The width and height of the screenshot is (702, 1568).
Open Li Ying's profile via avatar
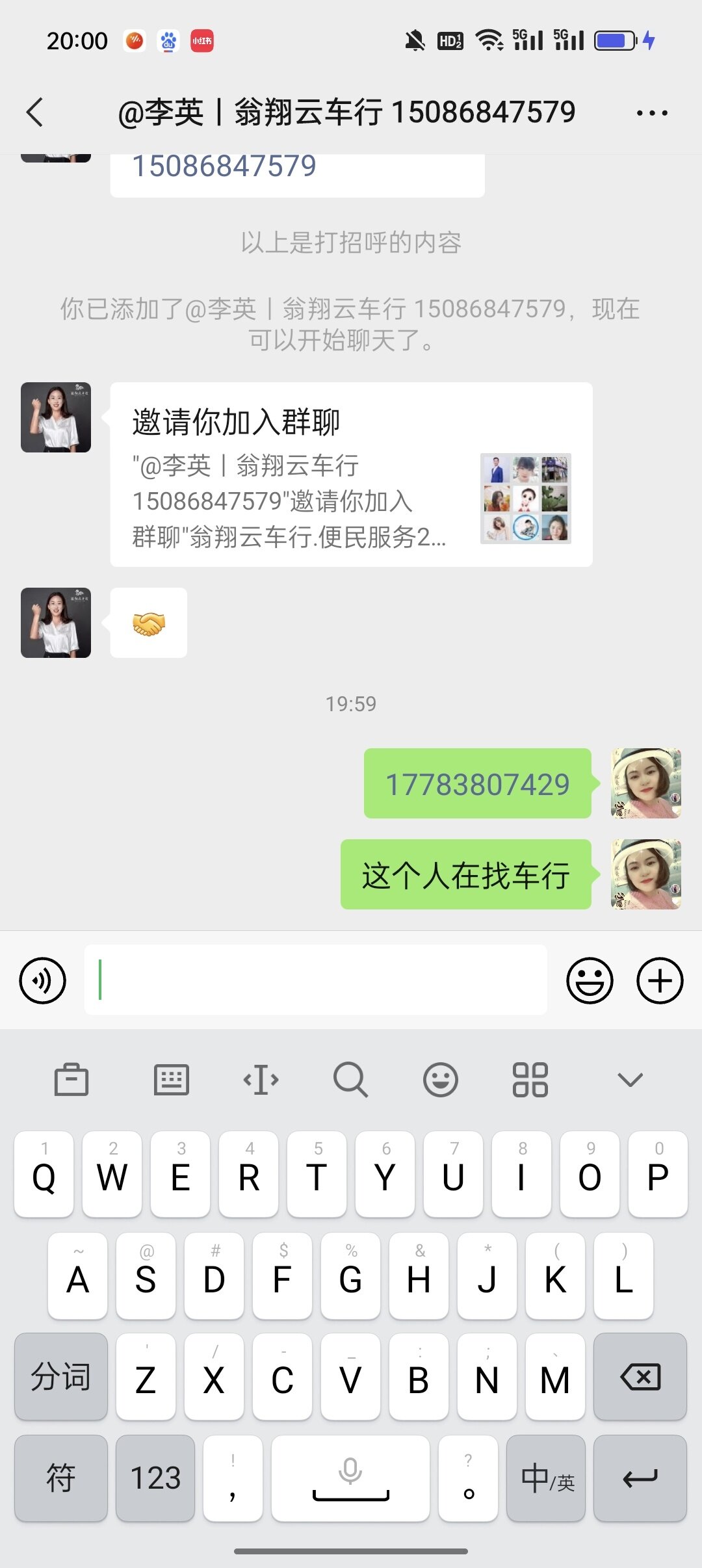pos(56,417)
